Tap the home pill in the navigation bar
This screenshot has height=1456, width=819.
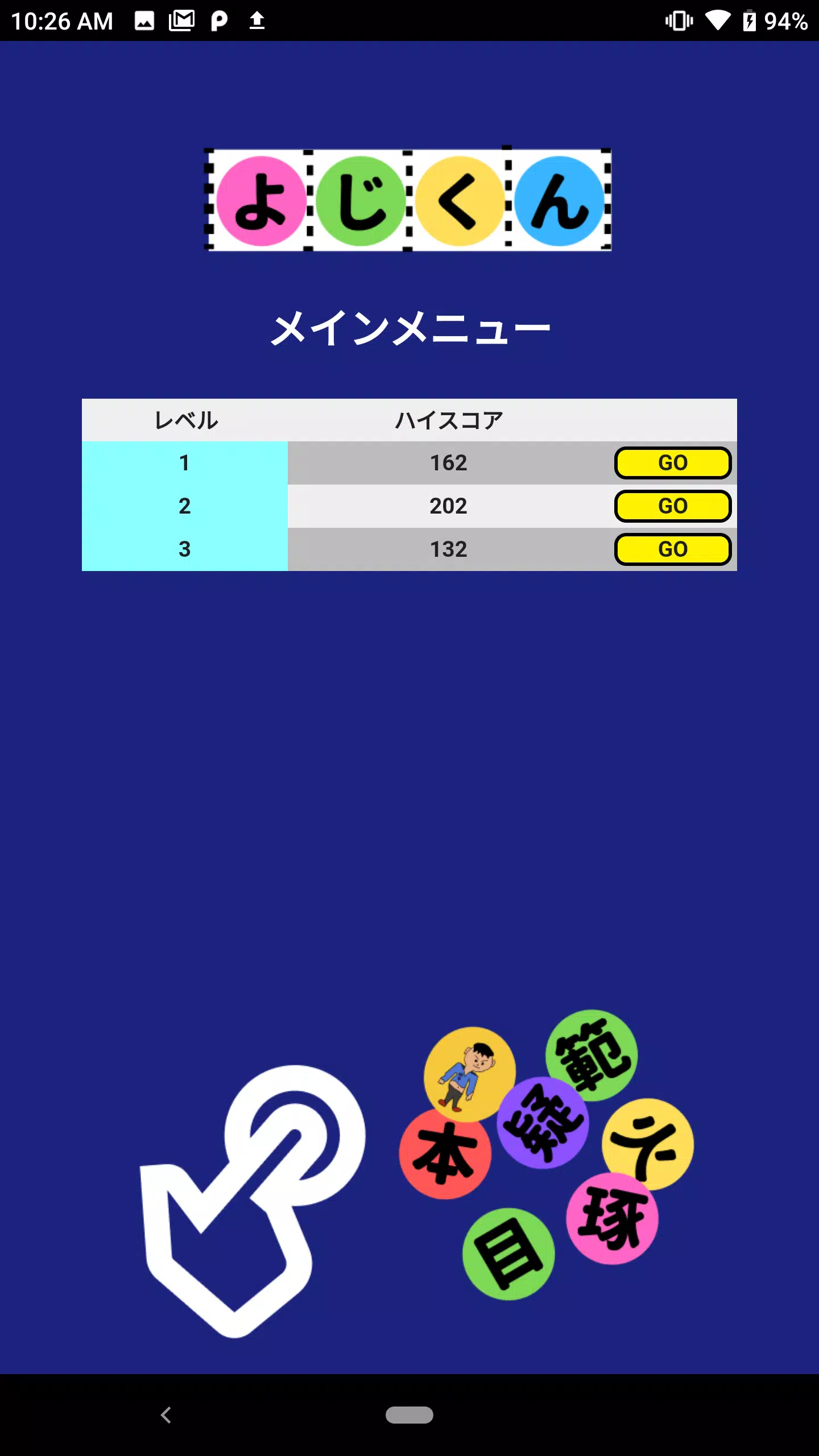point(409,1414)
